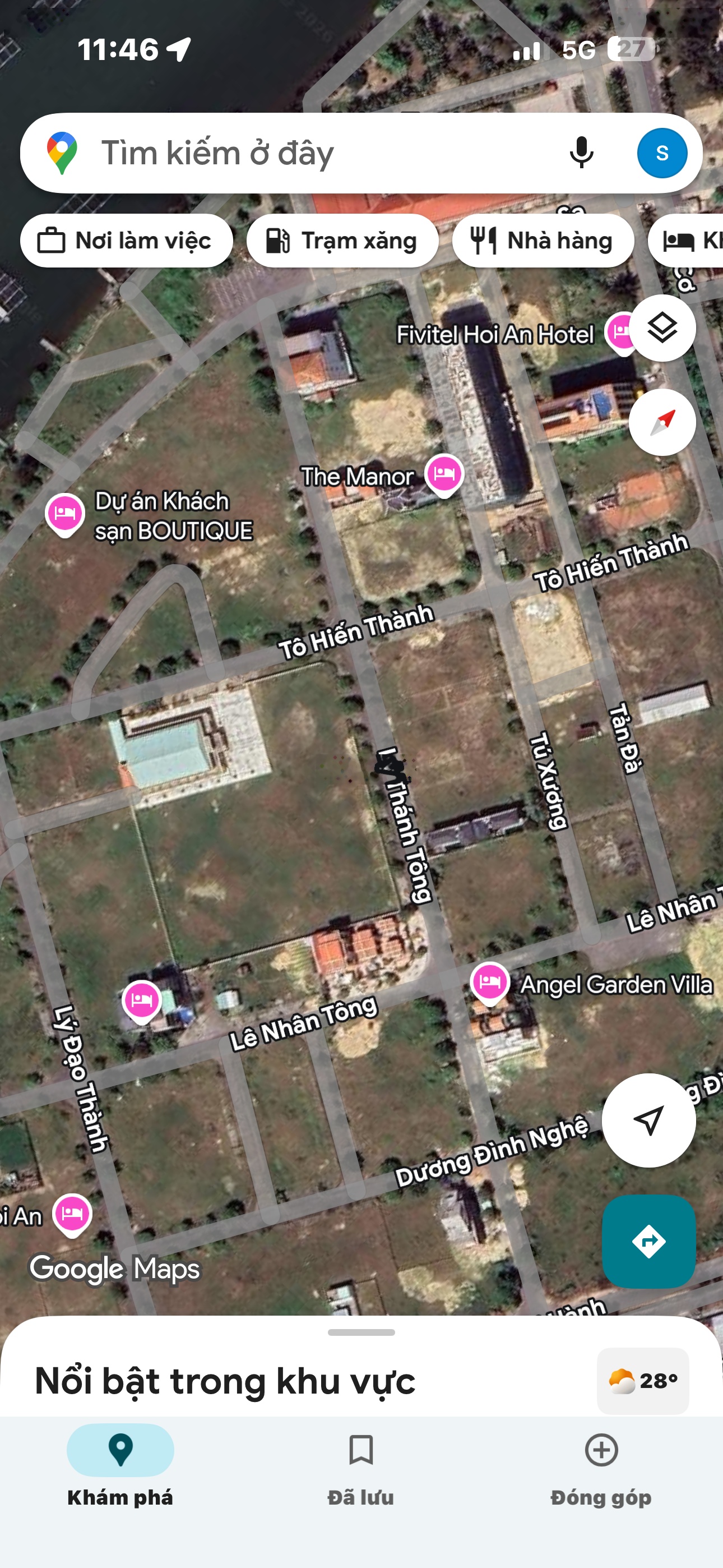Image resolution: width=723 pixels, height=1568 pixels.
Task: Show nearby "Nhà hàng" on the map
Action: coord(543,241)
